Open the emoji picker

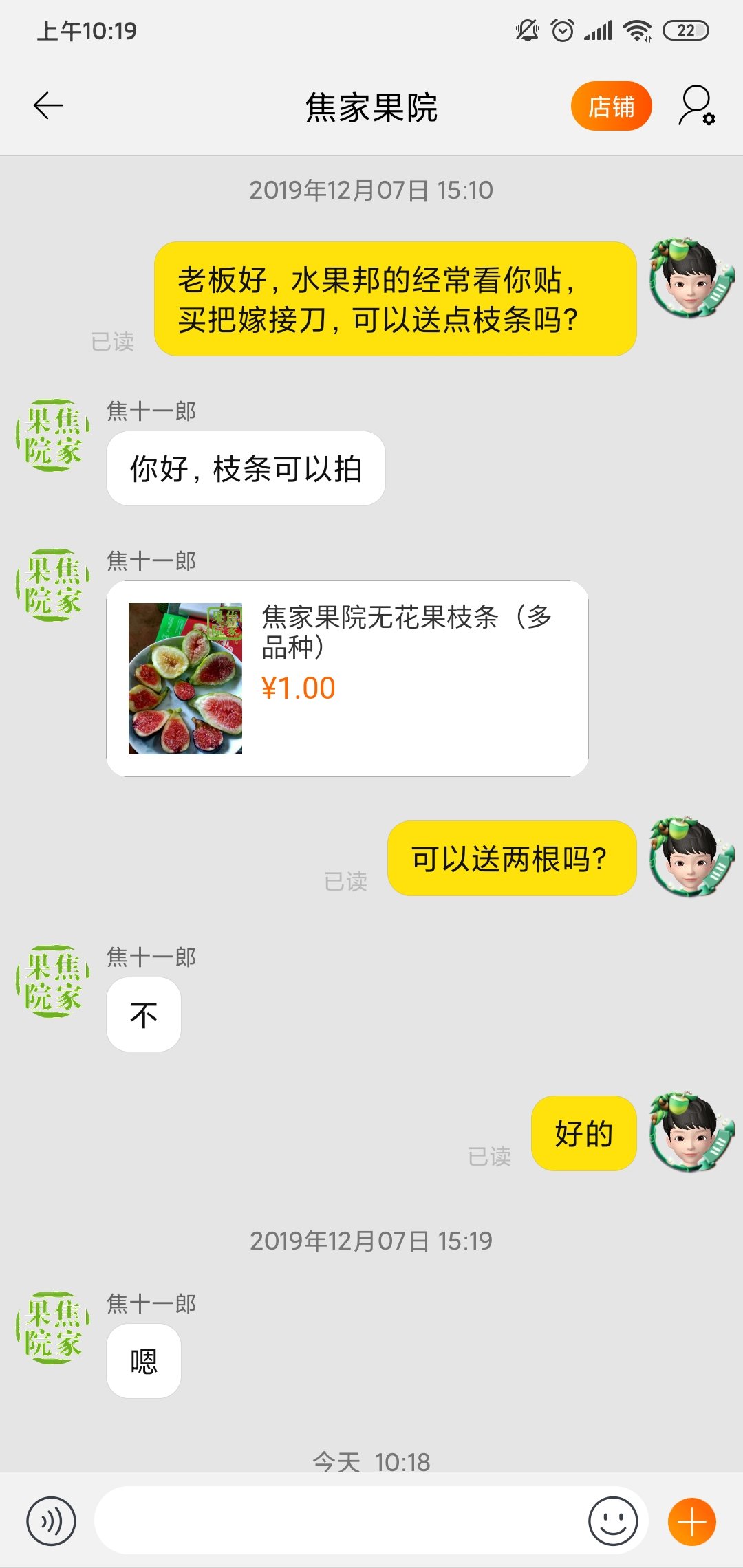(613, 1521)
